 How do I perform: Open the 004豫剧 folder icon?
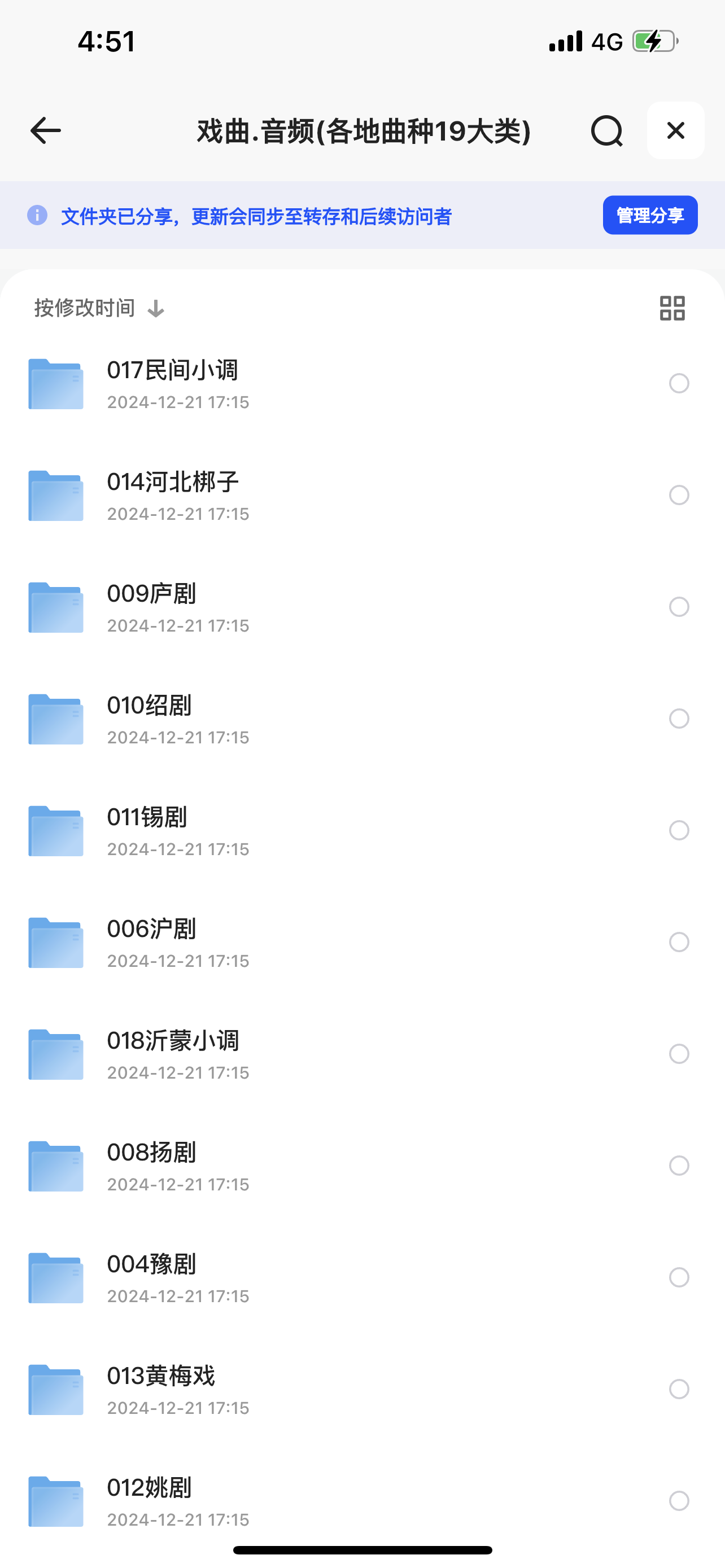pyautogui.click(x=55, y=1278)
